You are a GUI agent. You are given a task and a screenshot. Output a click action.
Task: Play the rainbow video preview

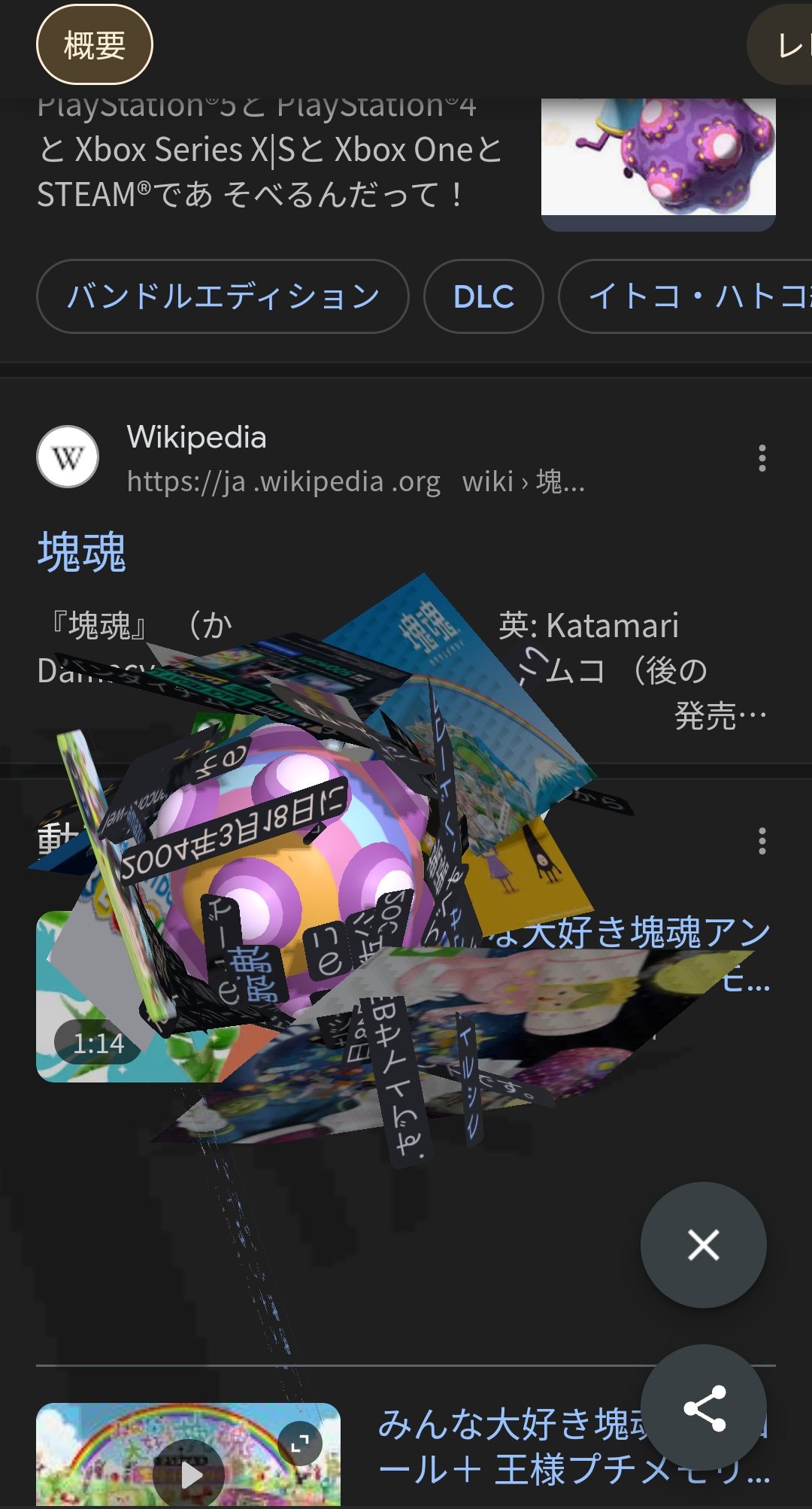[x=188, y=1475]
